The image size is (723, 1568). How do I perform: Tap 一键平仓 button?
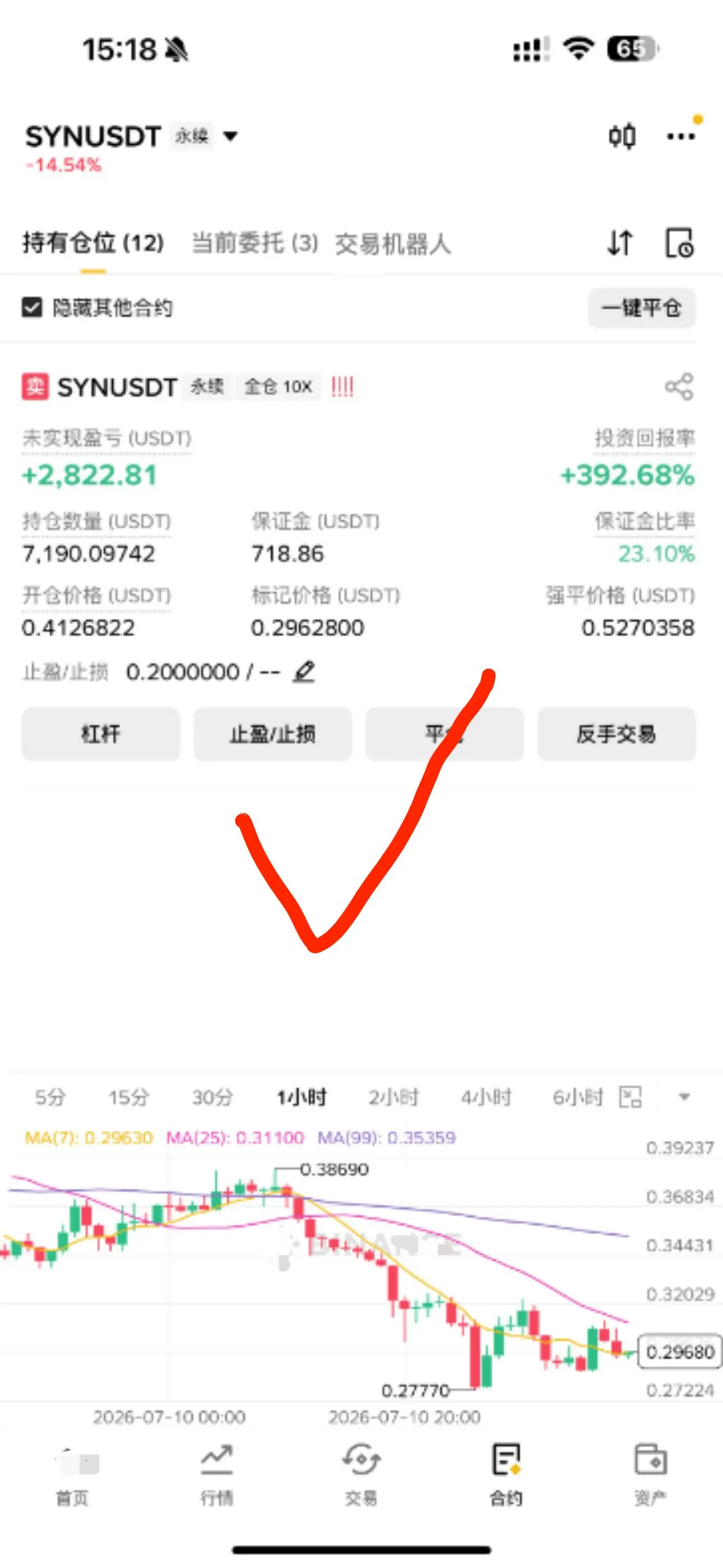pos(641,308)
